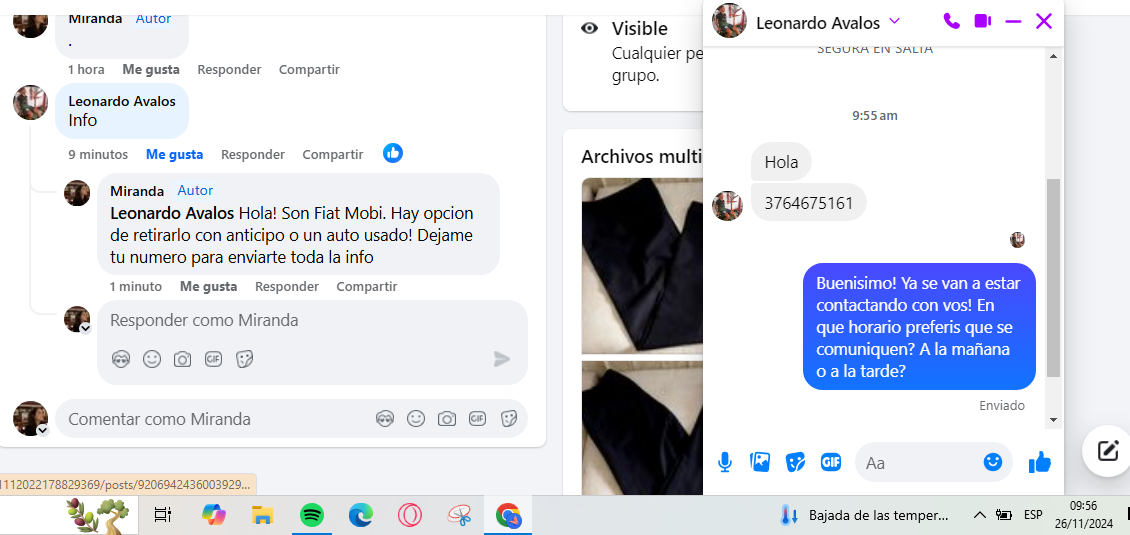Record a voice clip in chat
The width and height of the screenshot is (1130, 535).
(x=725, y=462)
